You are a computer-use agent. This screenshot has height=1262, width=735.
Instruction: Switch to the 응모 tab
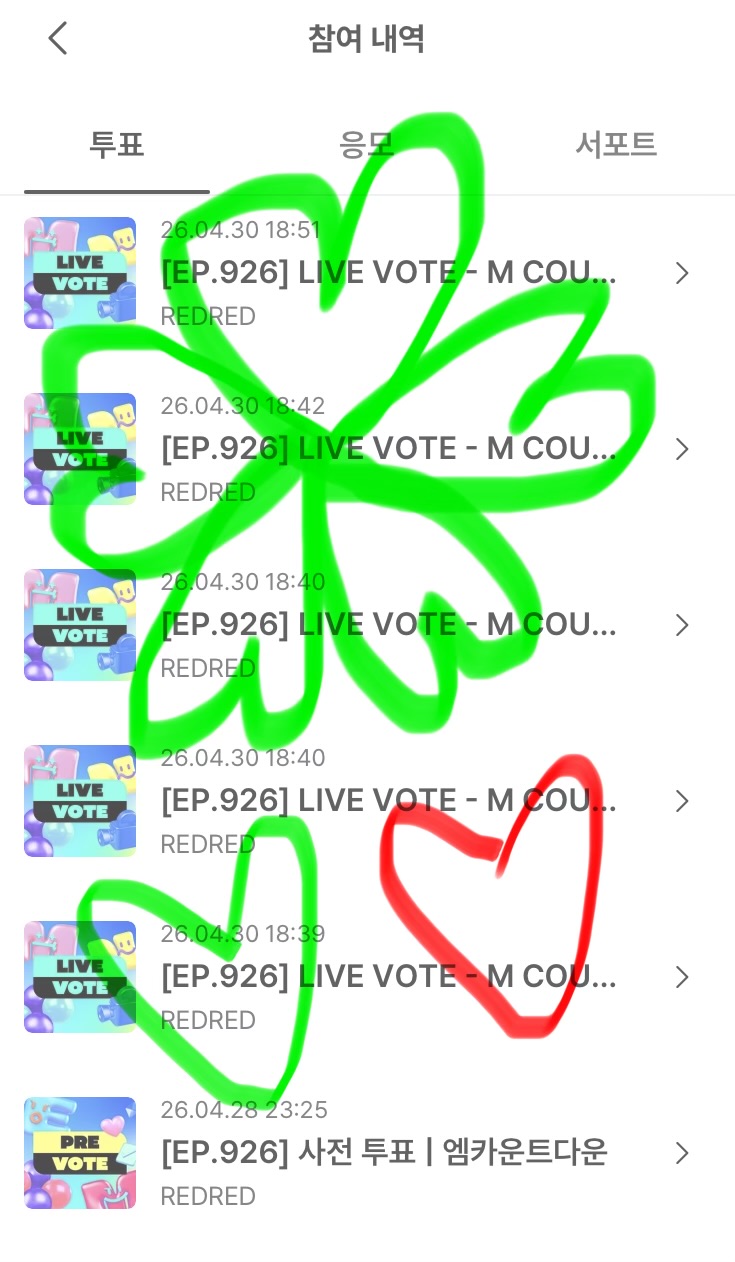(x=366, y=145)
